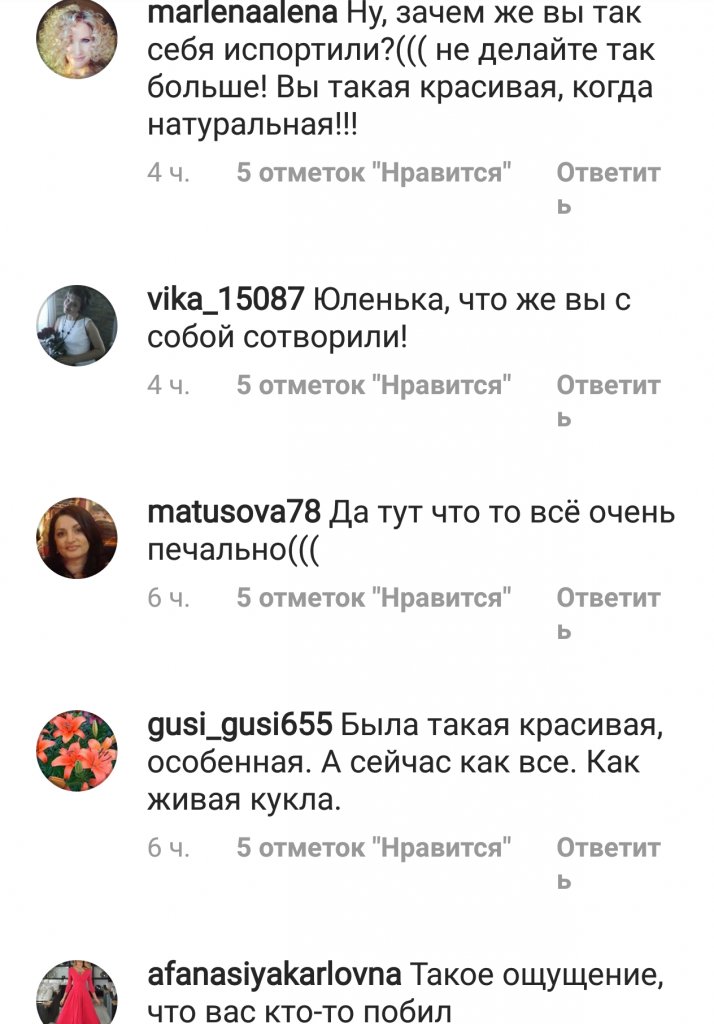The image size is (714, 1024).
Task: Open vika_15087's avatar photo
Action: [77, 325]
